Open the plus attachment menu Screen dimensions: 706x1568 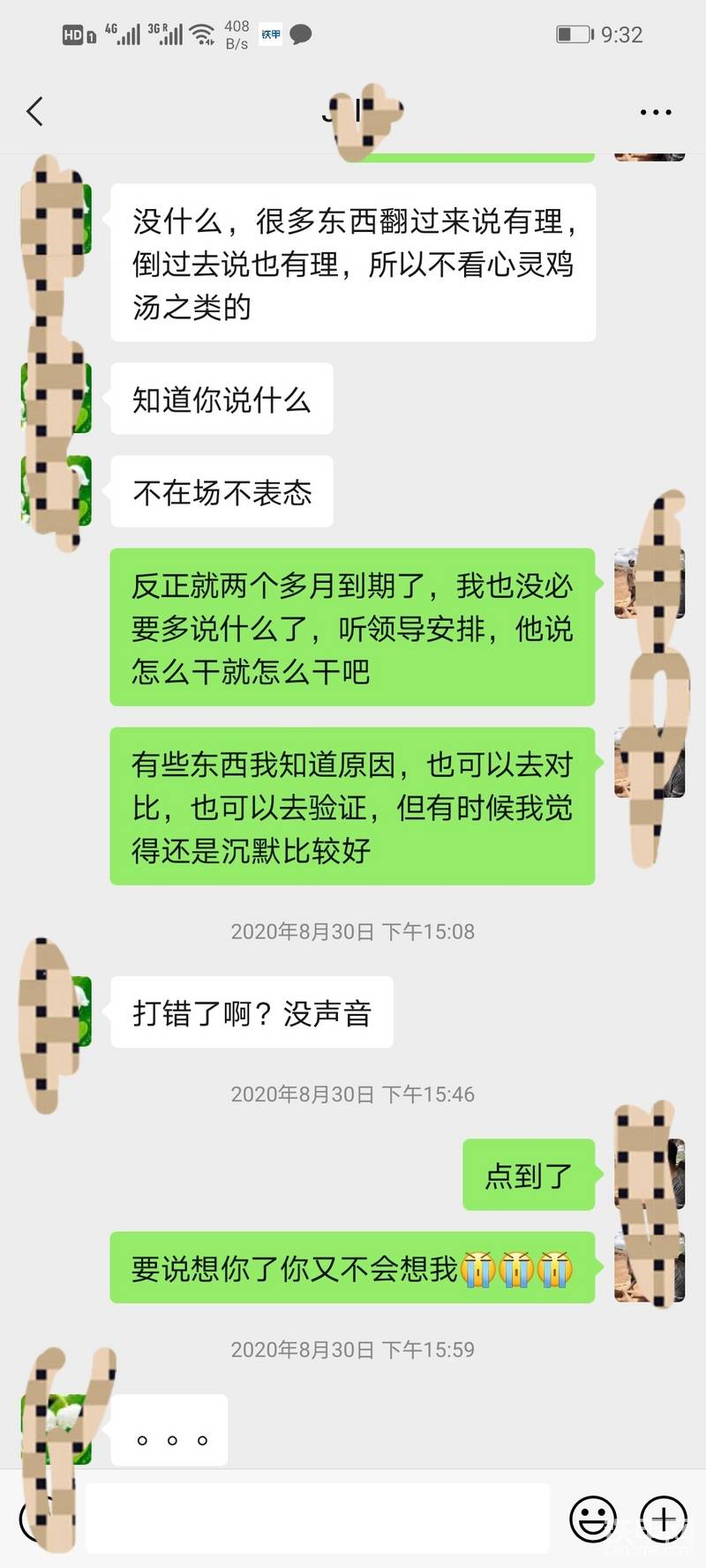663,1518
